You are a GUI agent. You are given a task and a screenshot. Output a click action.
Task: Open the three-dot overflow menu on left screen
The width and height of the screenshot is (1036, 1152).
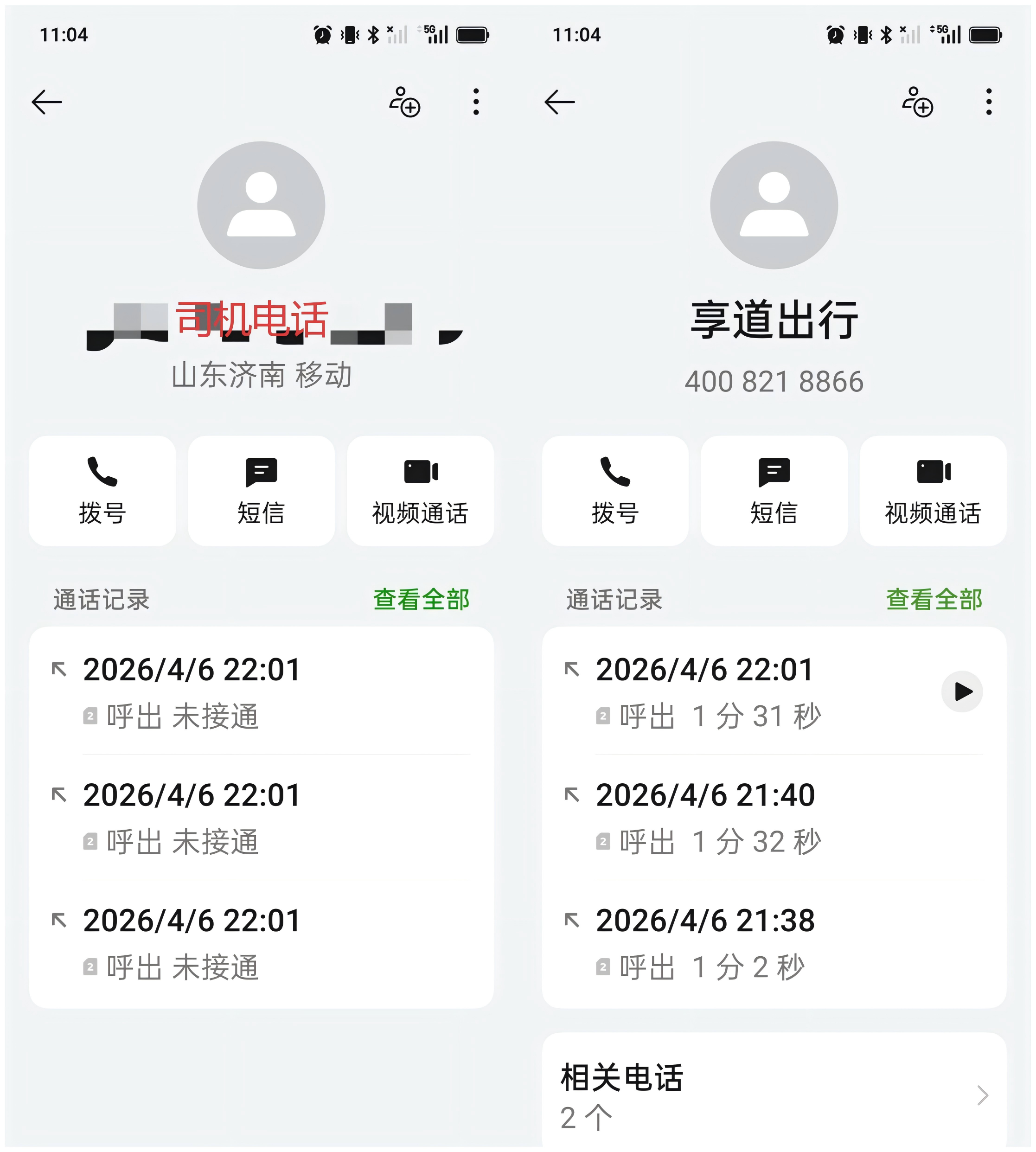tap(476, 102)
